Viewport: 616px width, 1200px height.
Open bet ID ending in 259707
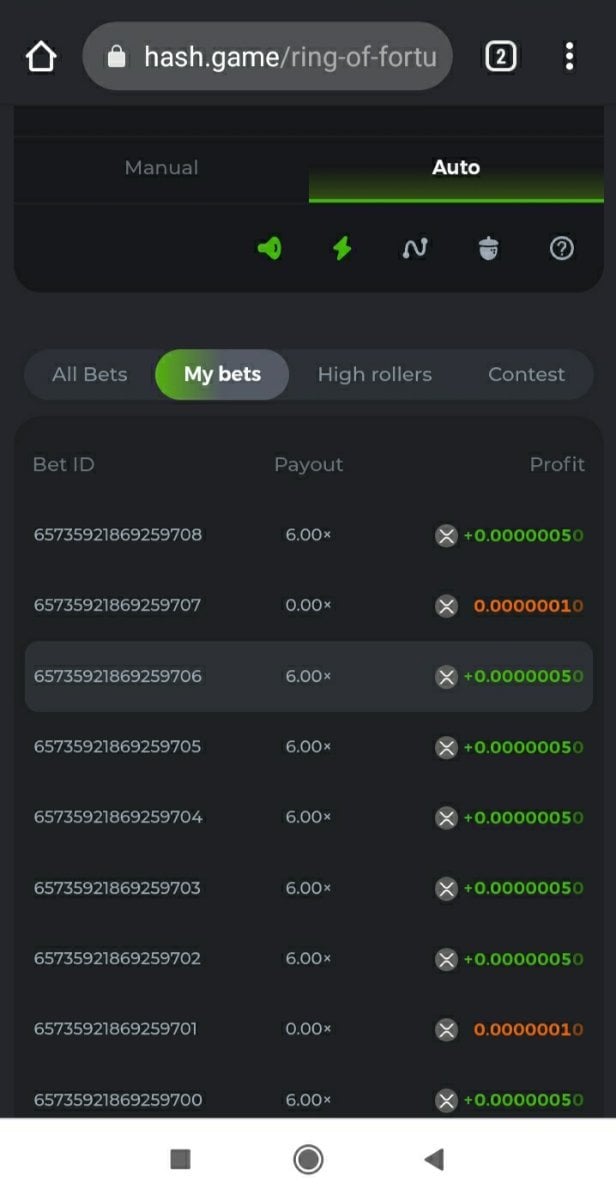pyautogui.click(x=118, y=606)
